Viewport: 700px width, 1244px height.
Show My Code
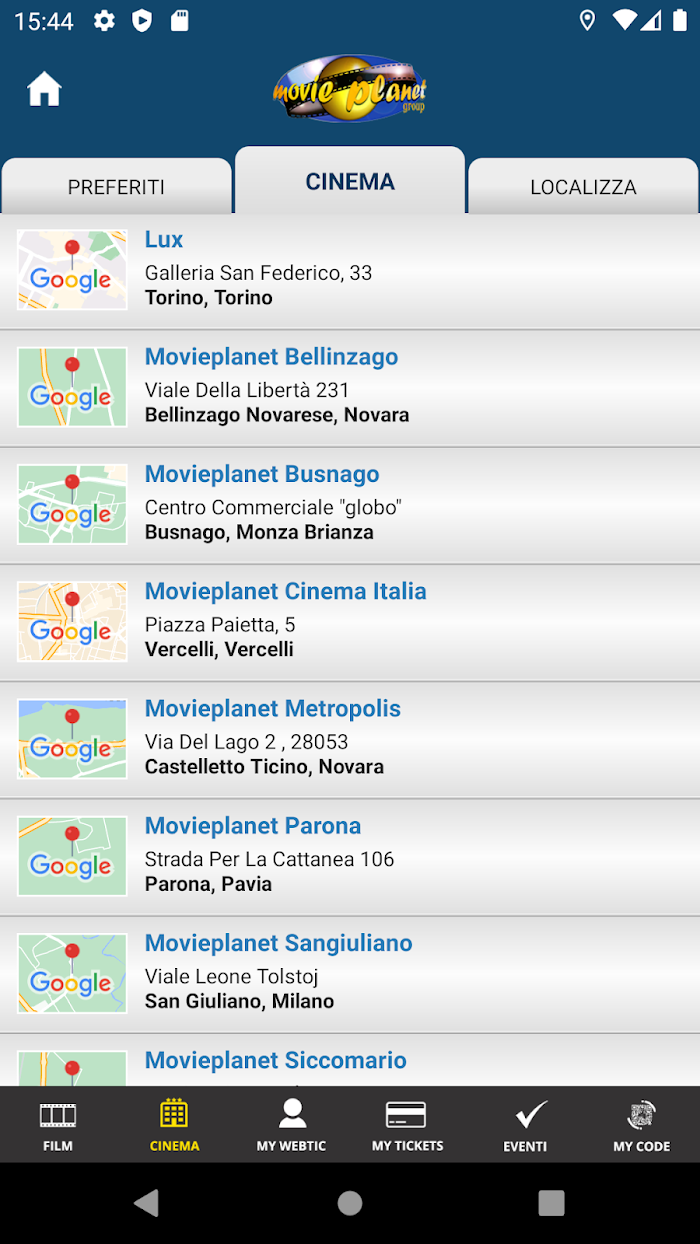click(x=641, y=1125)
